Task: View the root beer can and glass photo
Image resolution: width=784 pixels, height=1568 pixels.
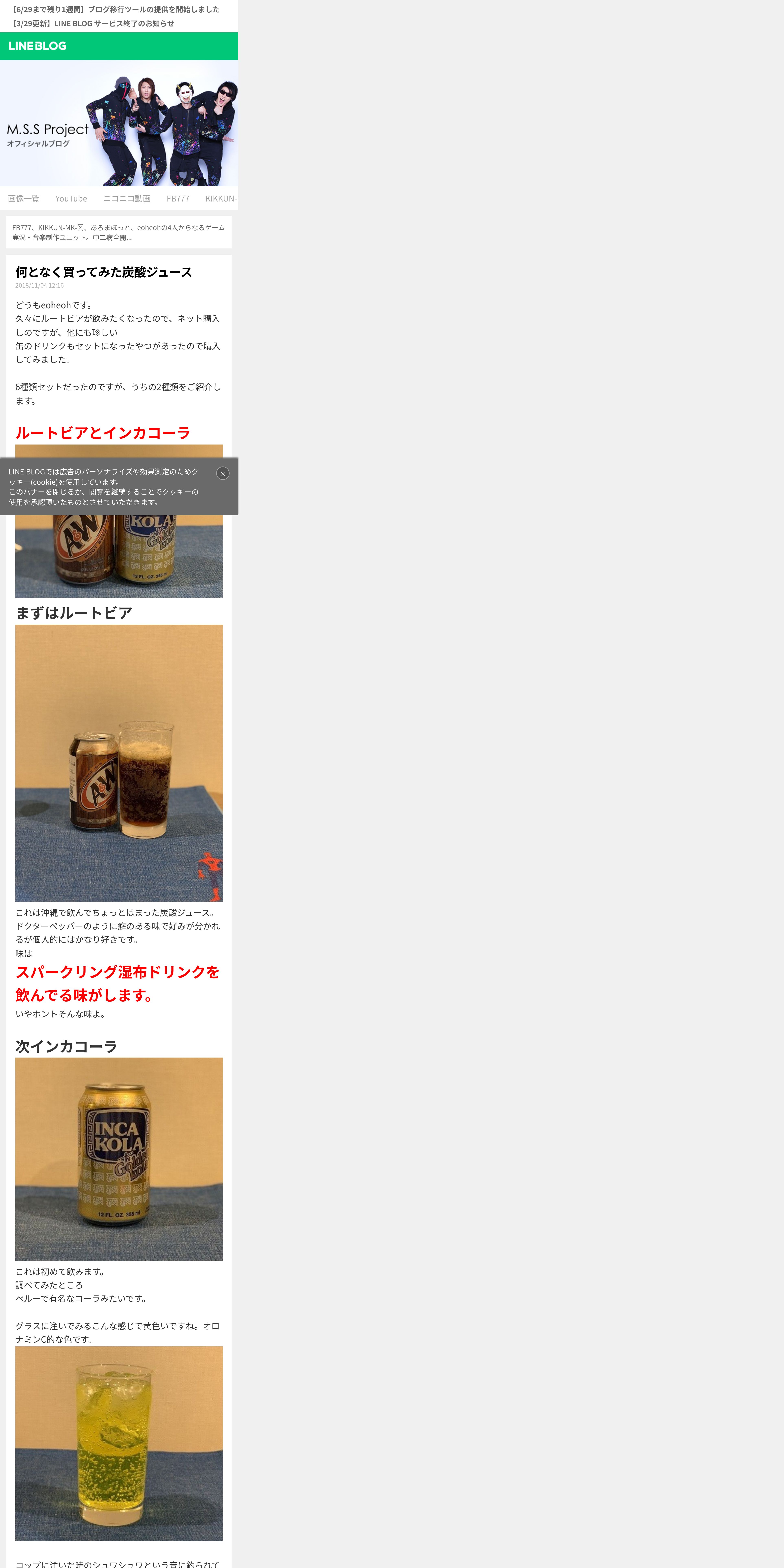Action: coord(119,763)
